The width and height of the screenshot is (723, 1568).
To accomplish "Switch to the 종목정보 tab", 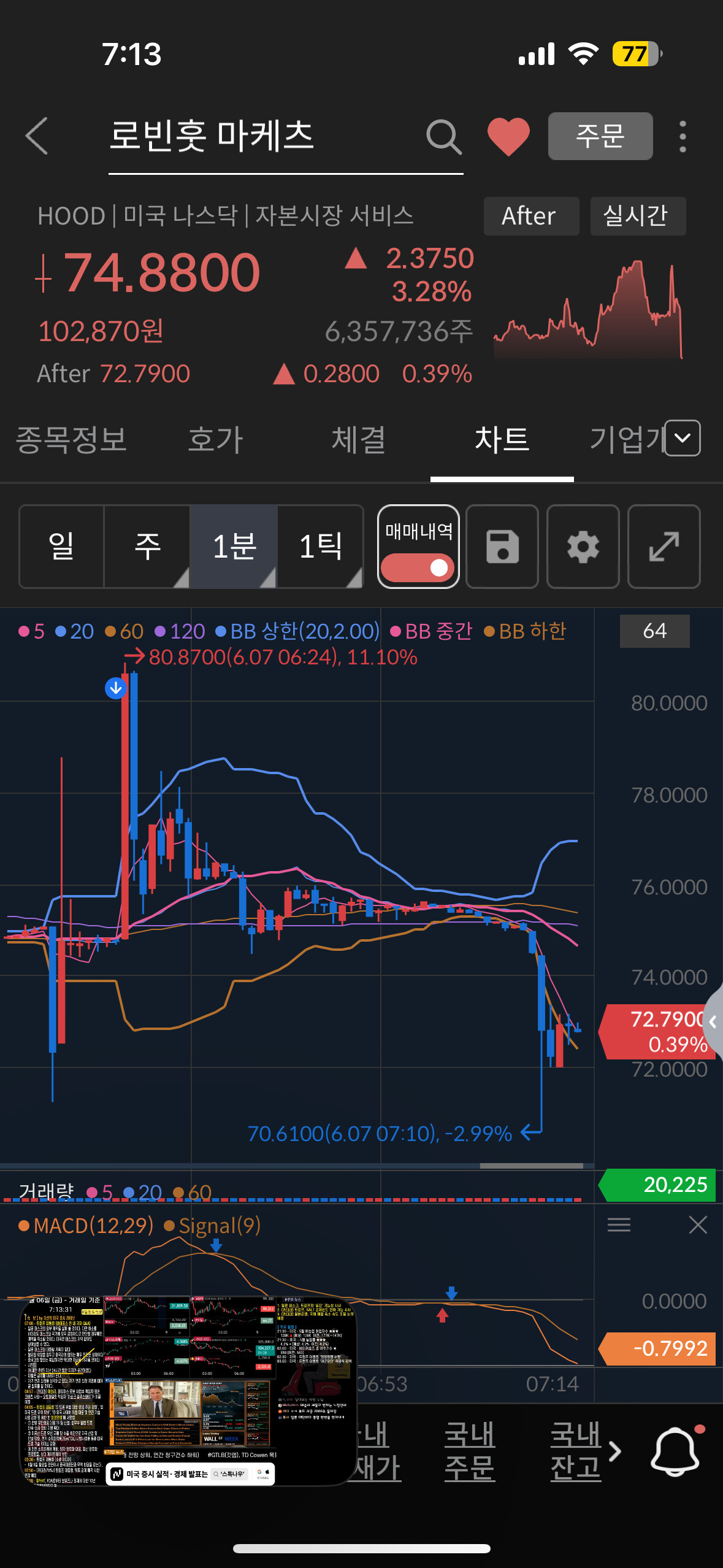I will [x=71, y=439].
